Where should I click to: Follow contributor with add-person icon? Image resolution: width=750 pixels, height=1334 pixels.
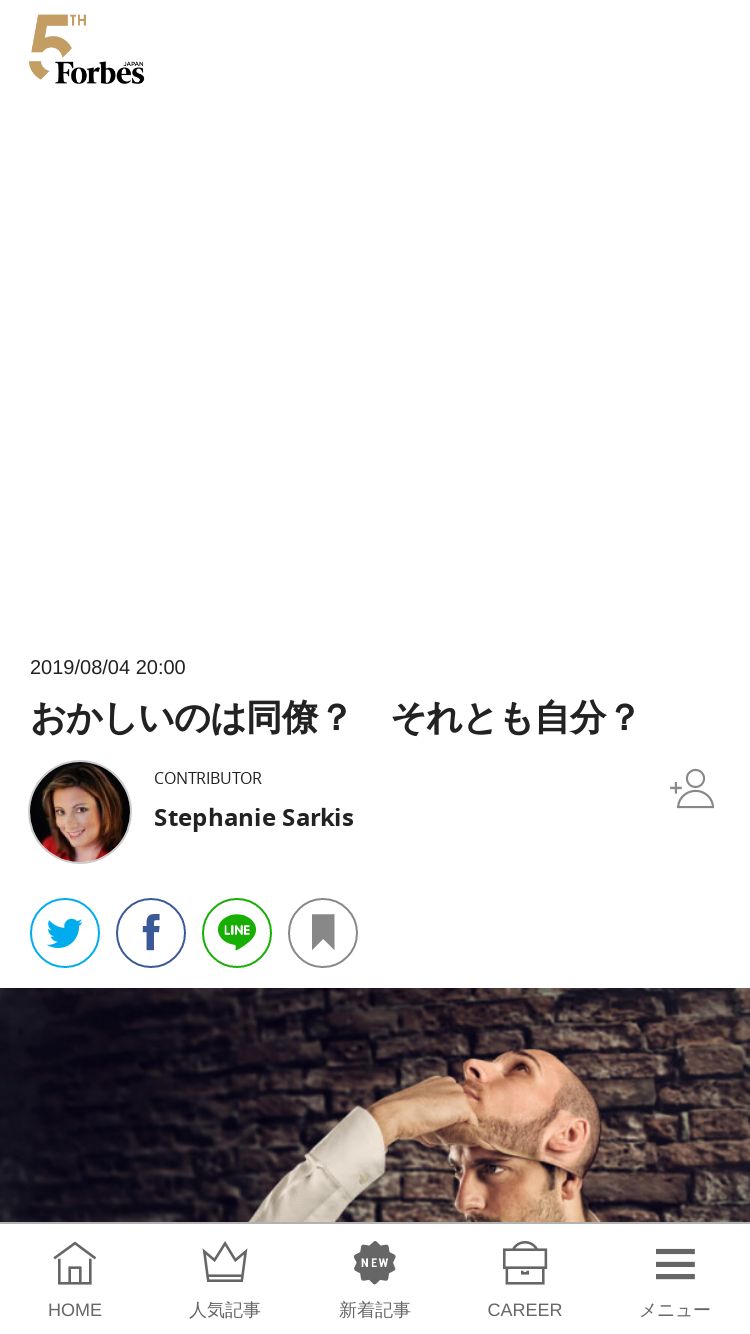pyautogui.click(x=692, y=789)
